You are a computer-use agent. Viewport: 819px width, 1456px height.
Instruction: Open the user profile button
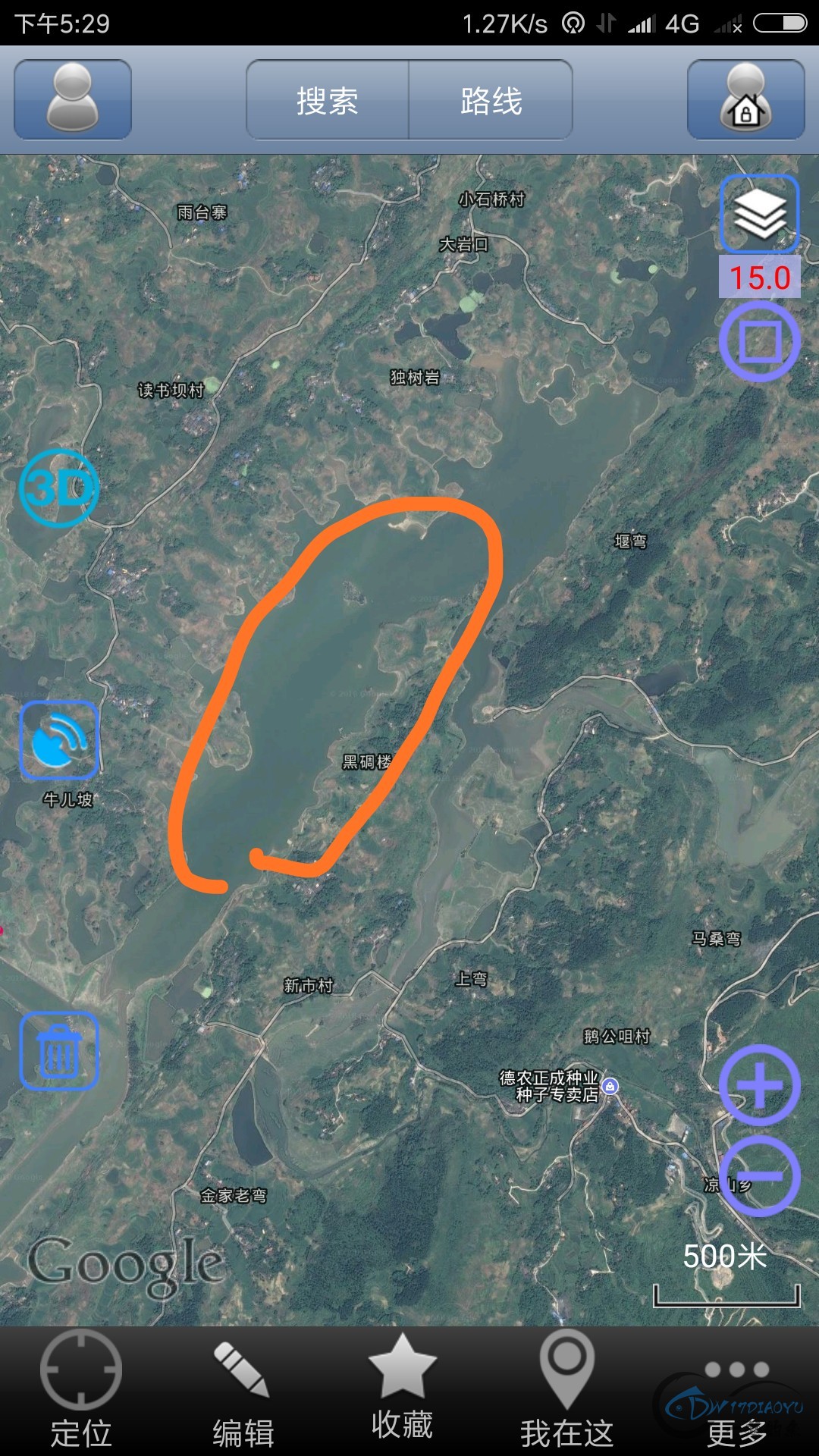click(73, 99)
